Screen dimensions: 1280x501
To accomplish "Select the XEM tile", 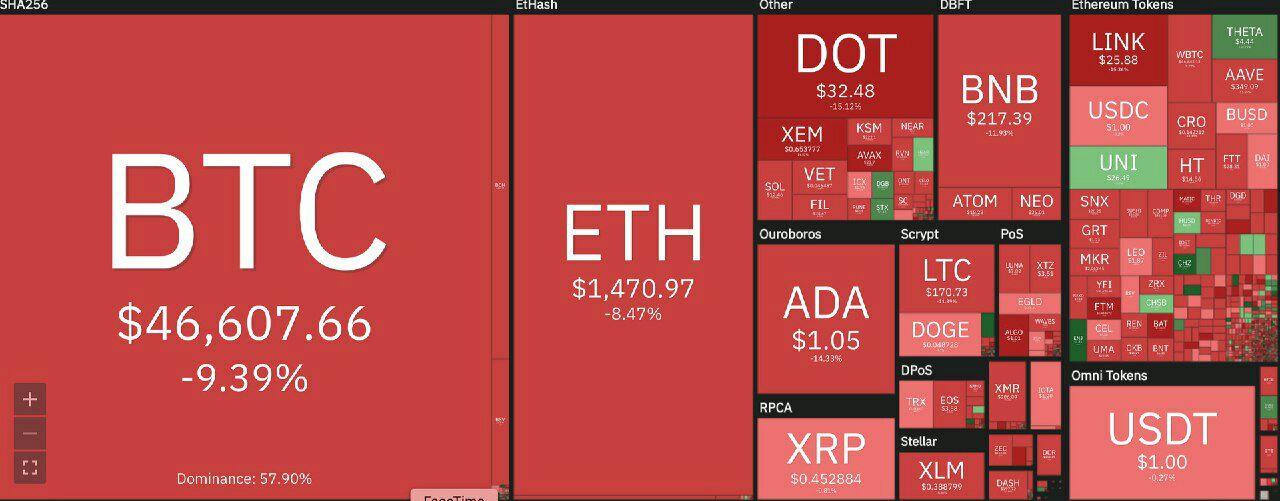I will (801, 139).
